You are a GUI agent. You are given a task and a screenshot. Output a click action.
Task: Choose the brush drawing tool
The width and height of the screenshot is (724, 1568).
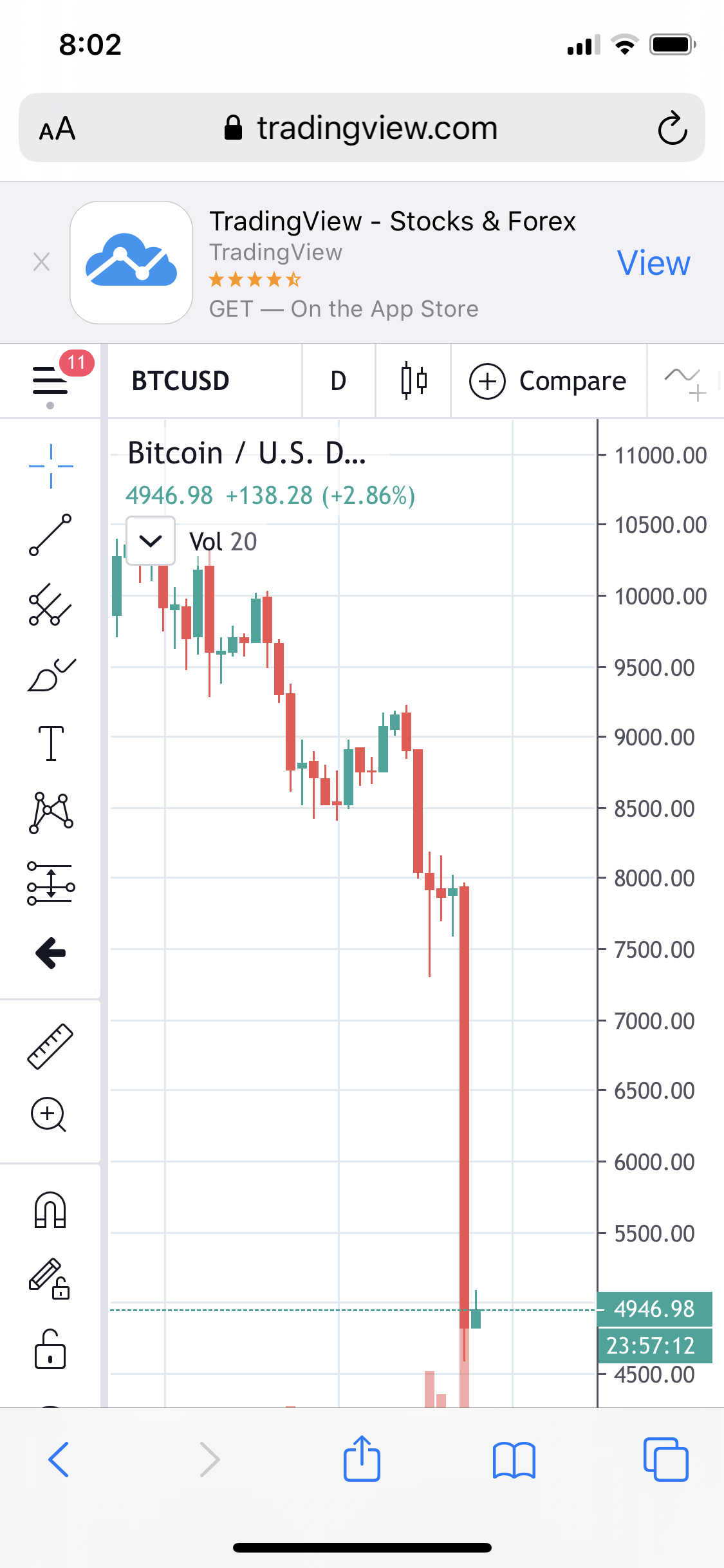[51, 674]
